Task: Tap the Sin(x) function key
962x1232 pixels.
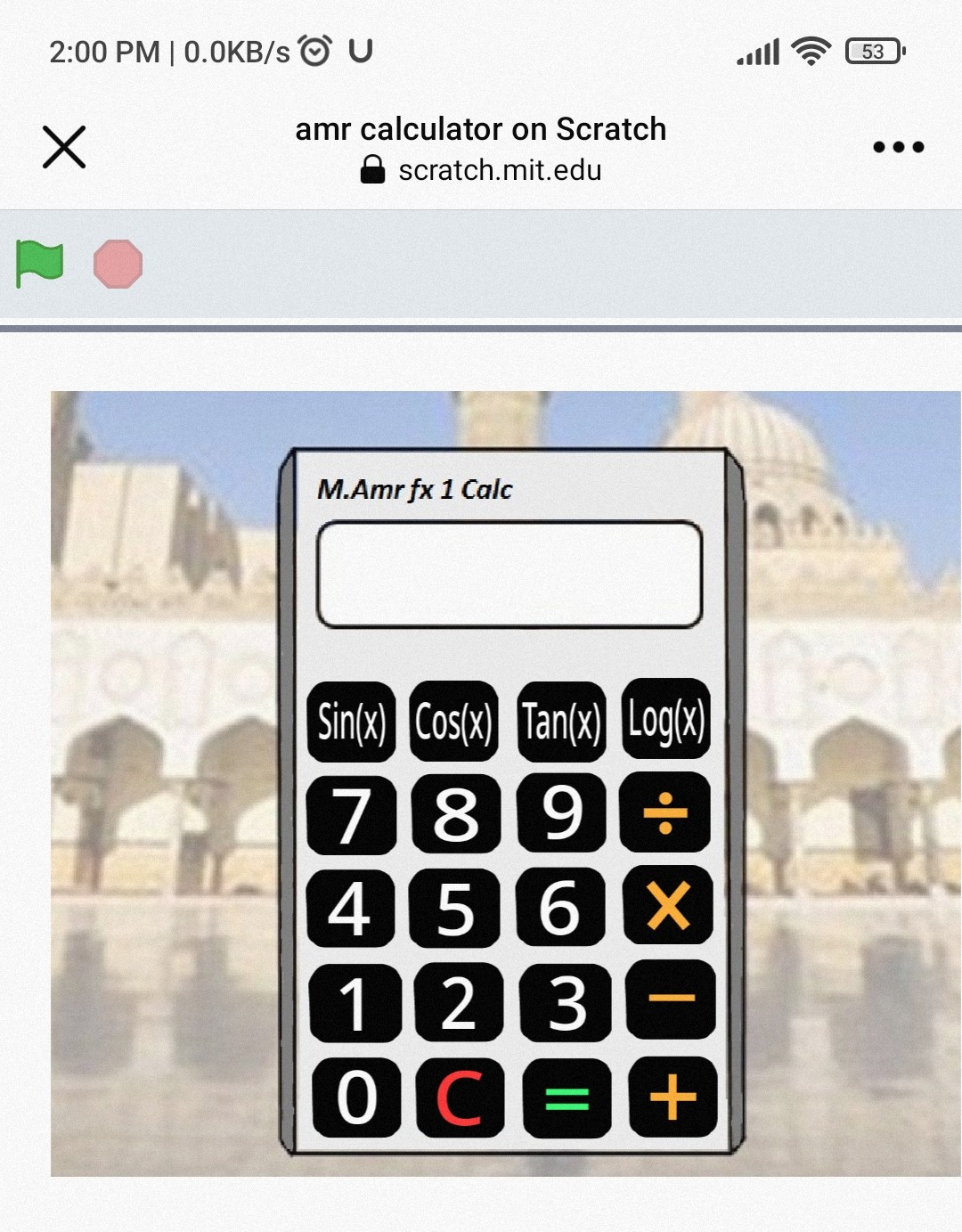Action: (x=351, y=722)
